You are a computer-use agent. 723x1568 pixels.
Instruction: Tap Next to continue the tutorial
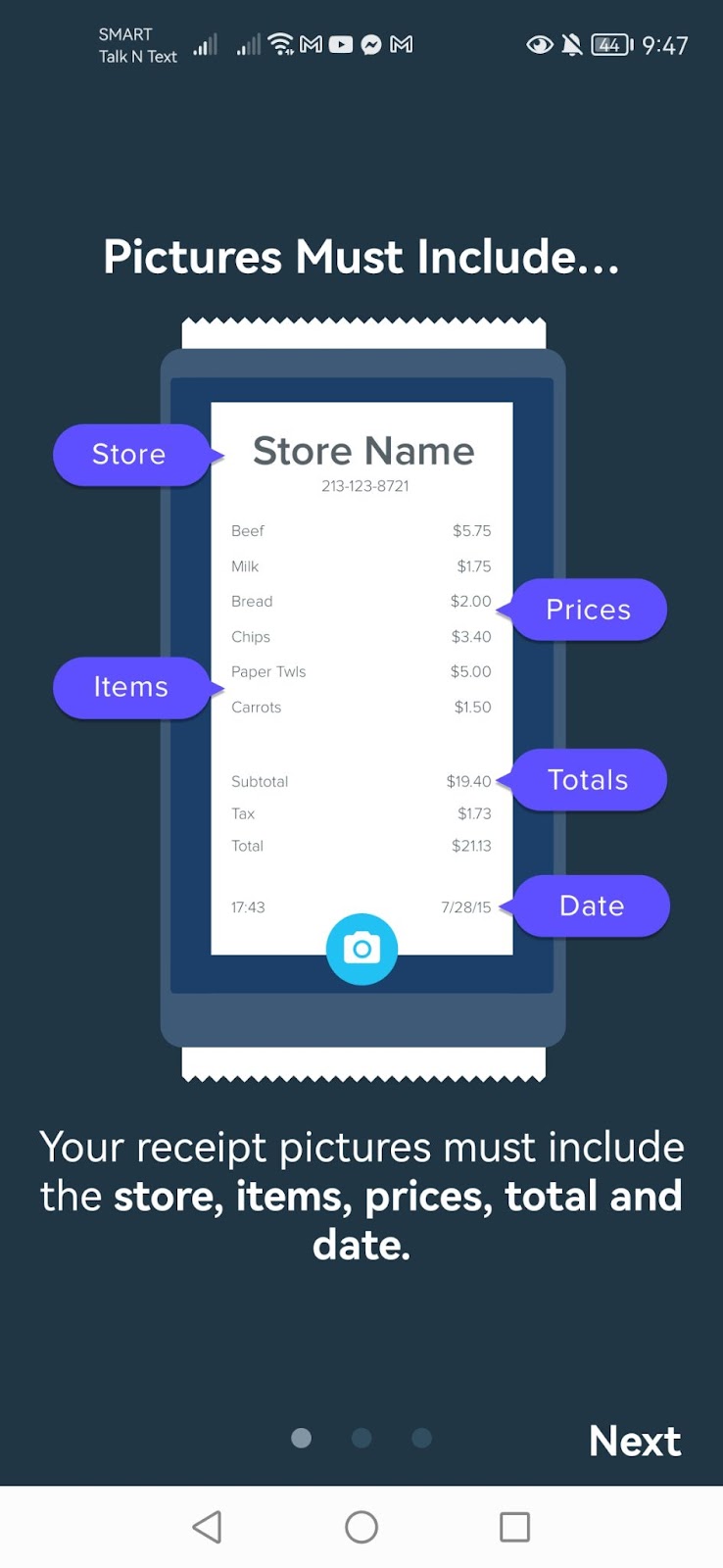(634, 1441)
